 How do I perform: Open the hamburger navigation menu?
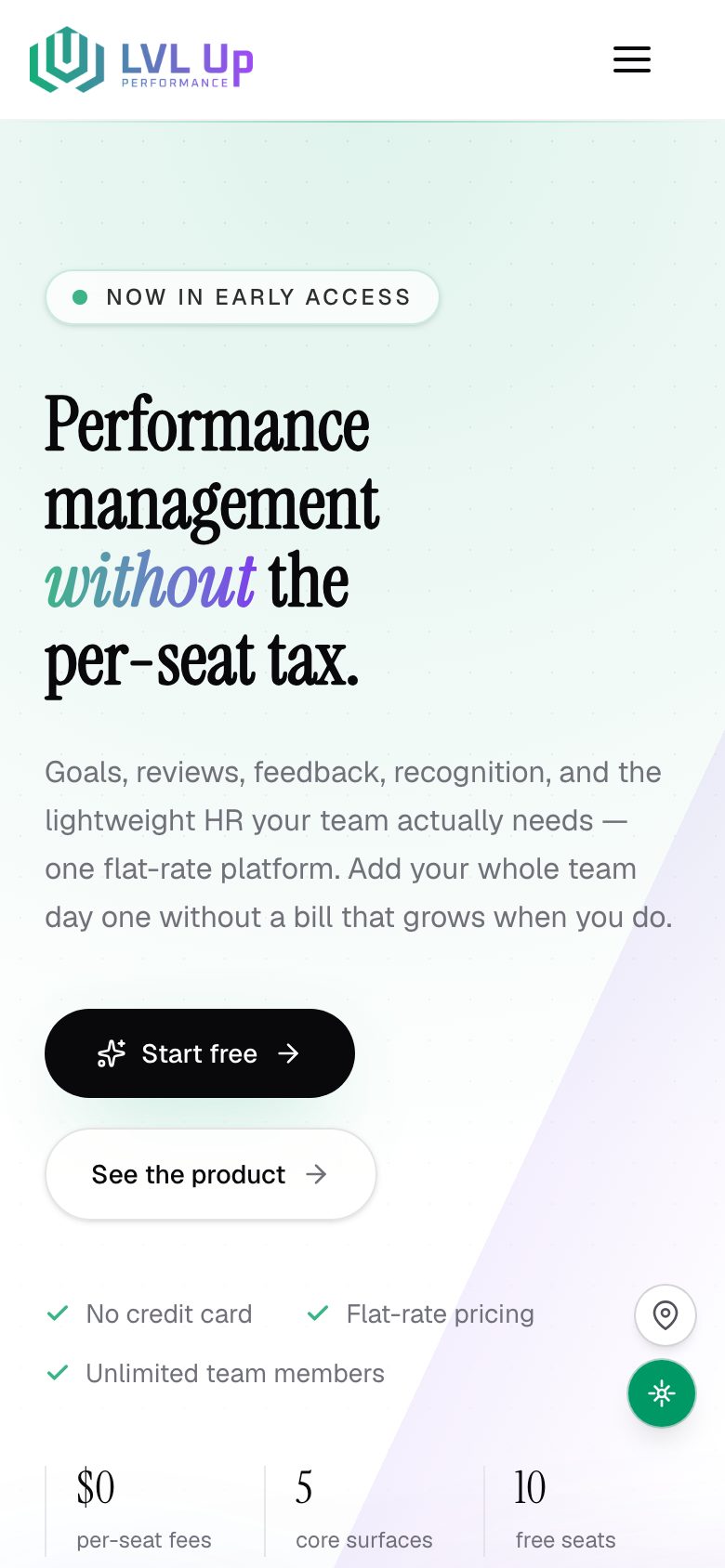632,59
